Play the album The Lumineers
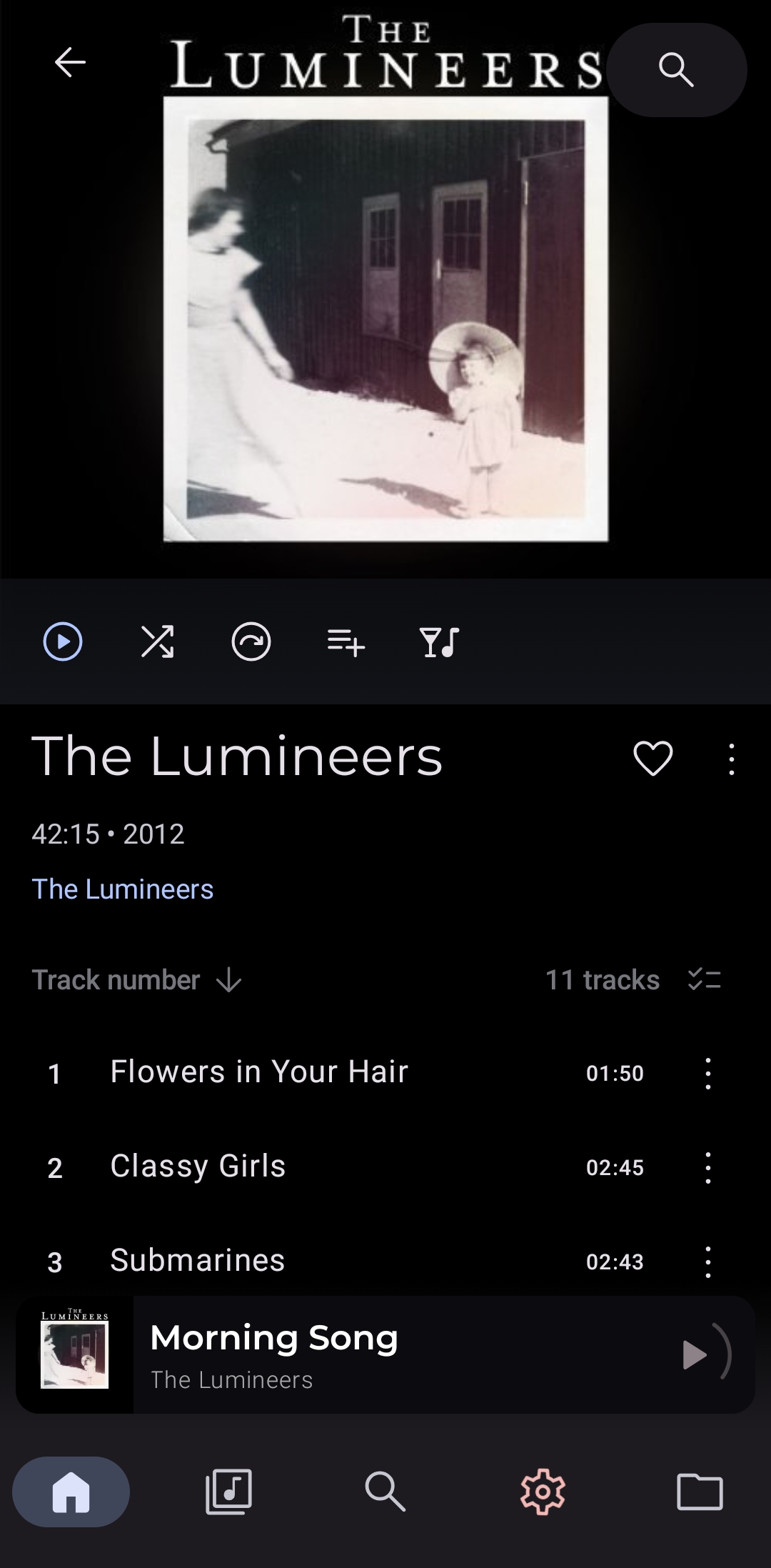Screen dimensions: 771x1568 point(63,641)
